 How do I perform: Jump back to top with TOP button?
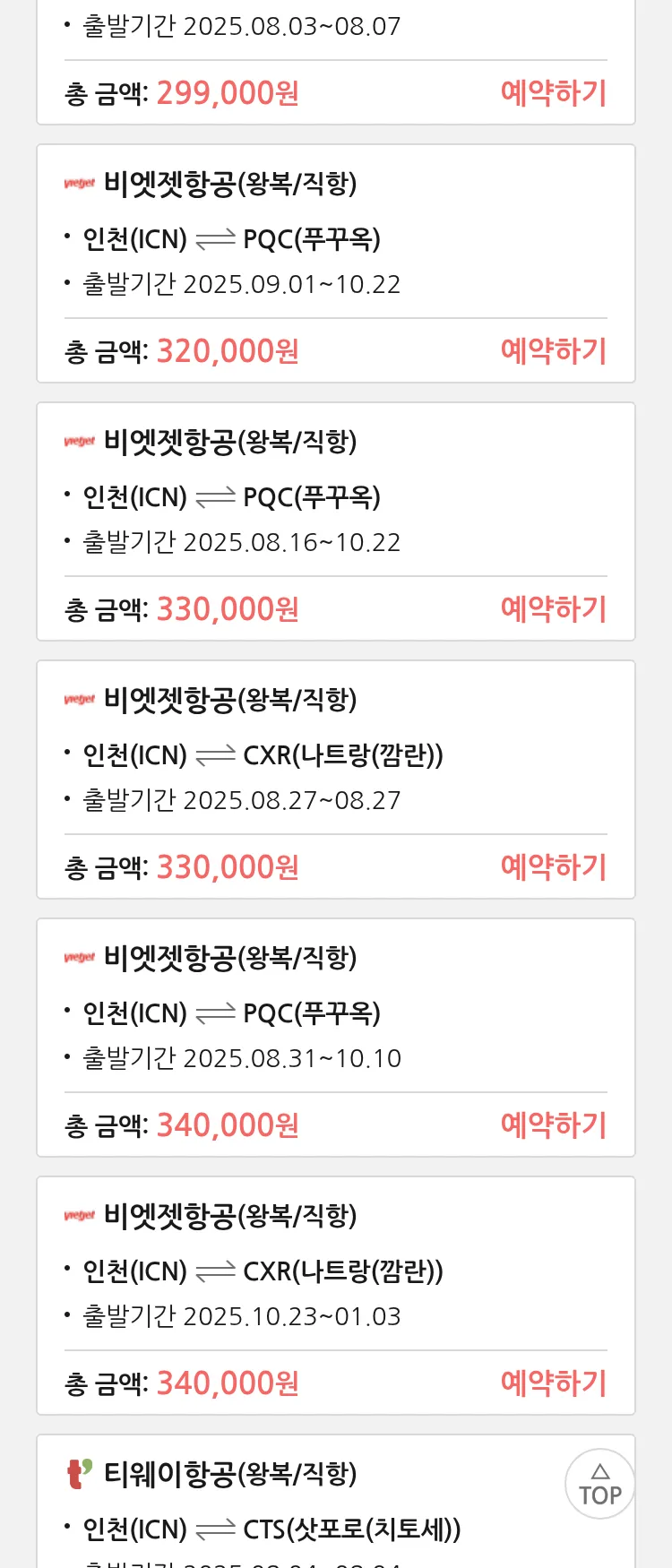600,1484
